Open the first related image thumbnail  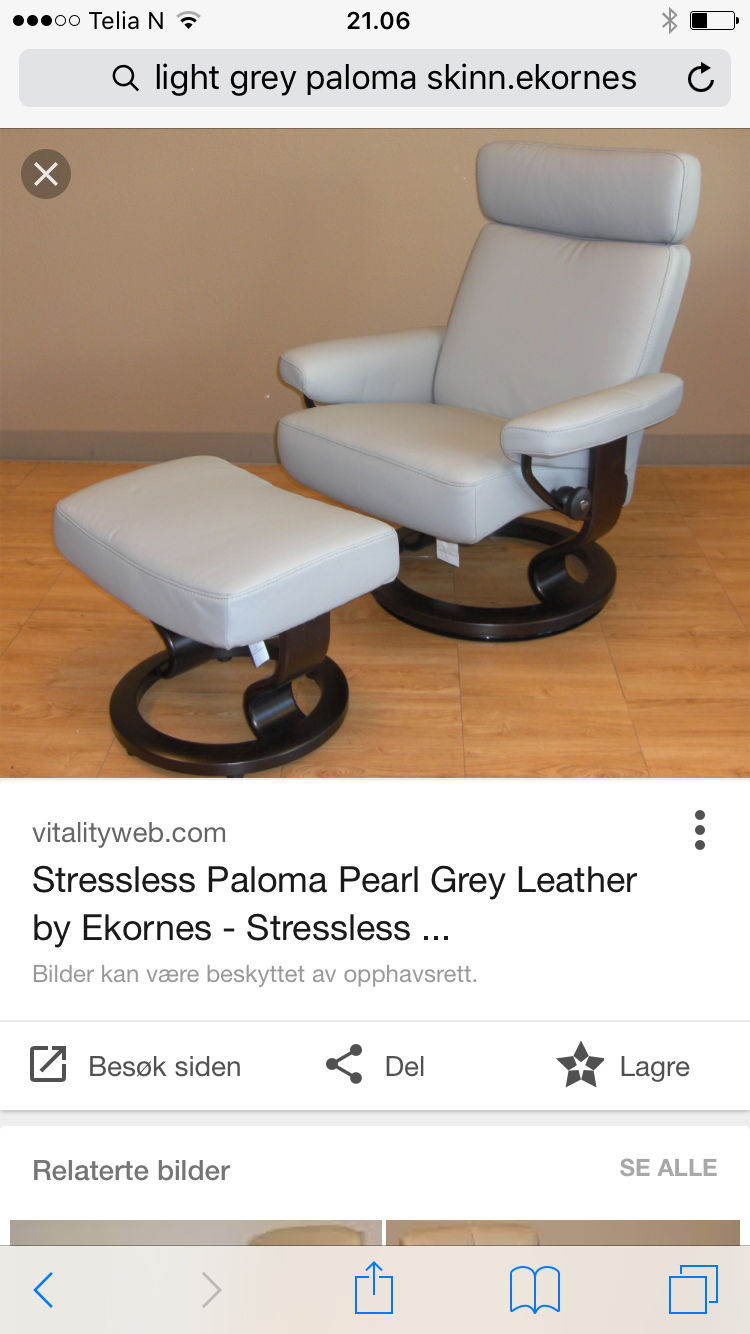tap(196, 1232)
